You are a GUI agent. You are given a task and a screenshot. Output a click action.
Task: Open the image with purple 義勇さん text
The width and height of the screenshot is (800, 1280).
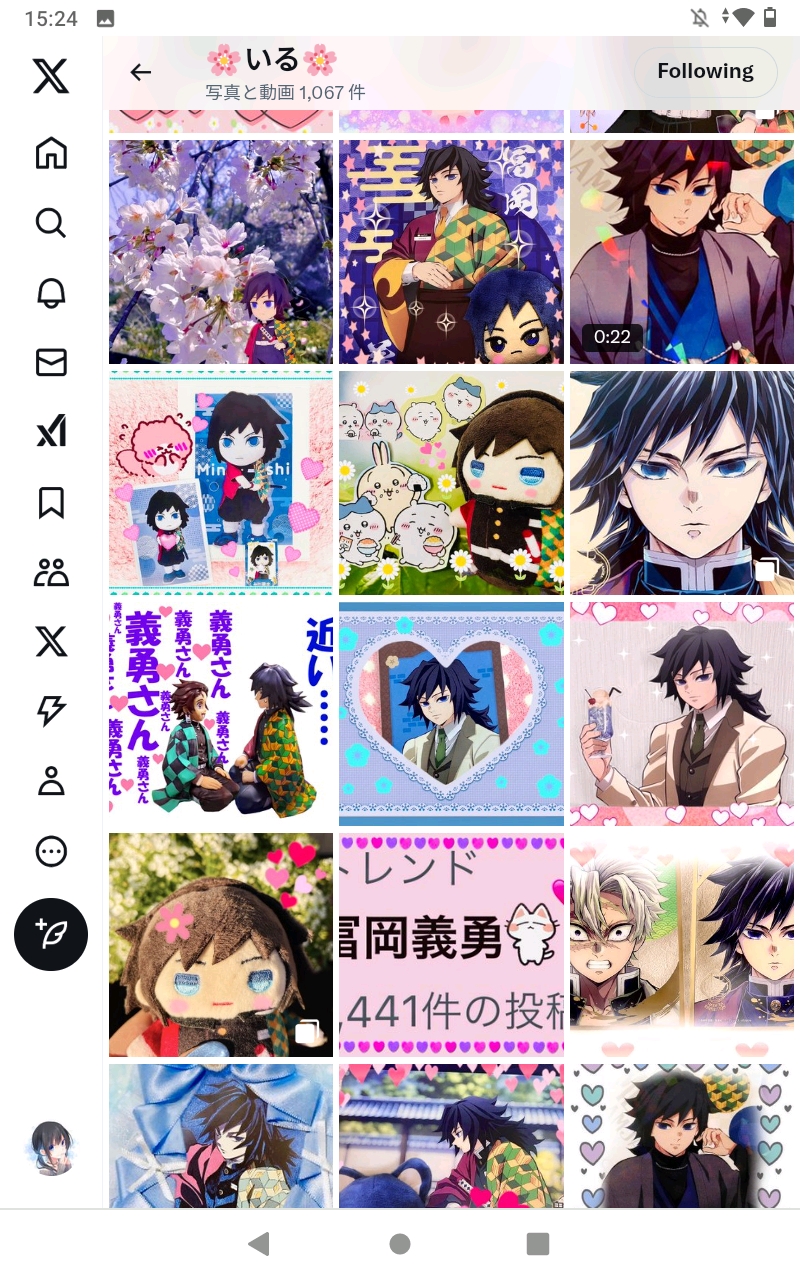tap(221, 713)
